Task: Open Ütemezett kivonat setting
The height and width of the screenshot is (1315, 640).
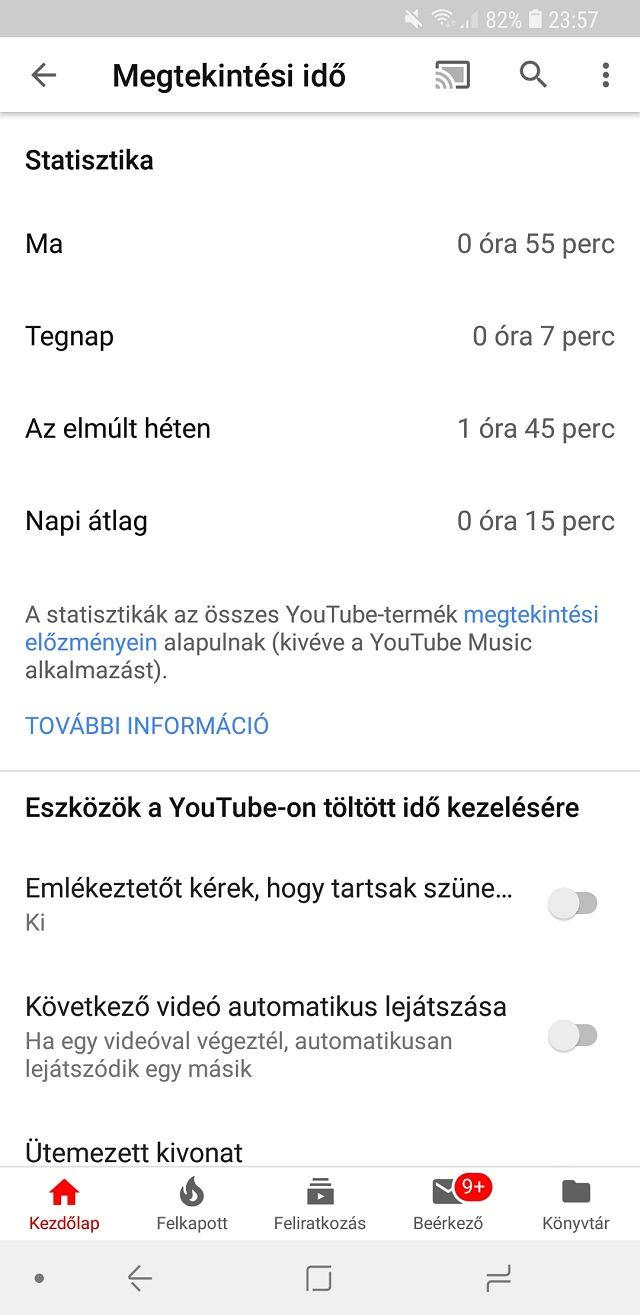Action: [134, 1152]
